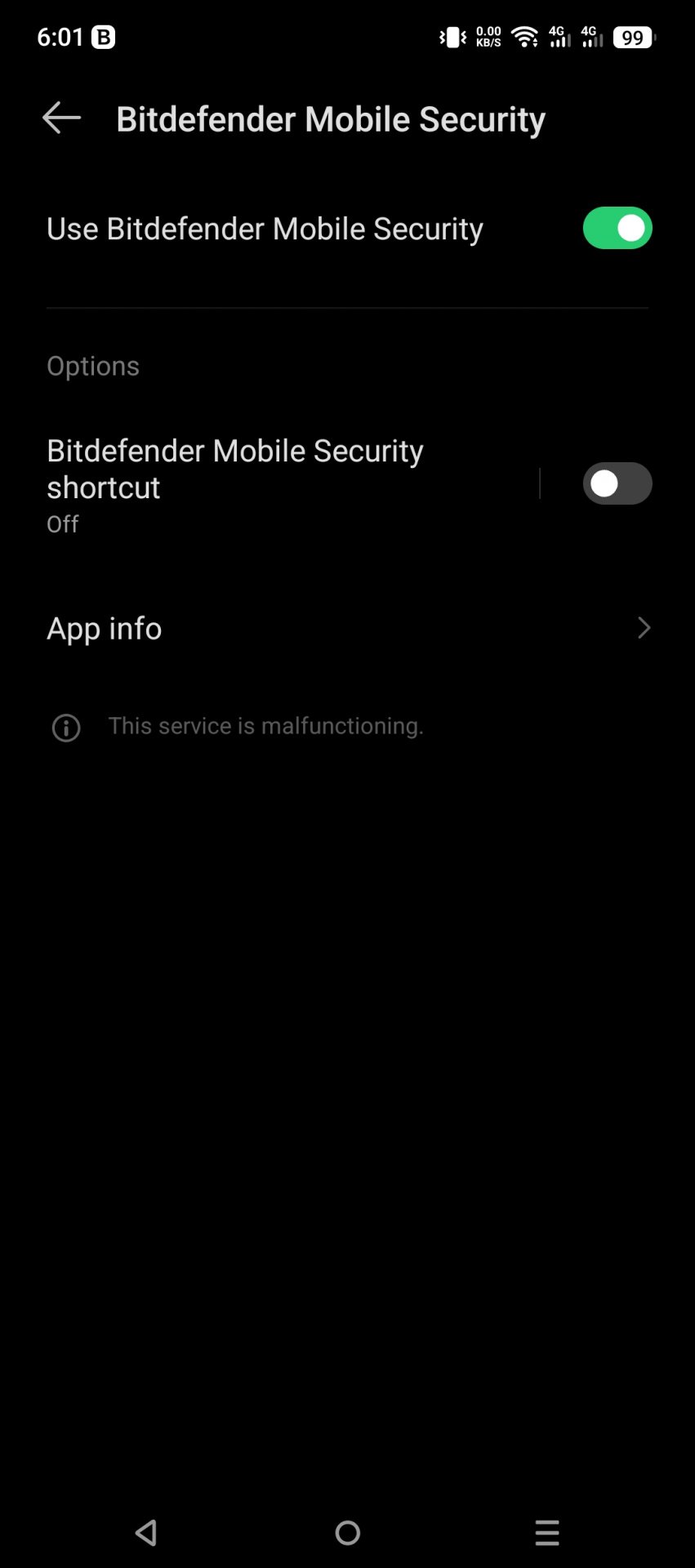Open App info
Screen dimensions: 695x1568
(347, 628)
